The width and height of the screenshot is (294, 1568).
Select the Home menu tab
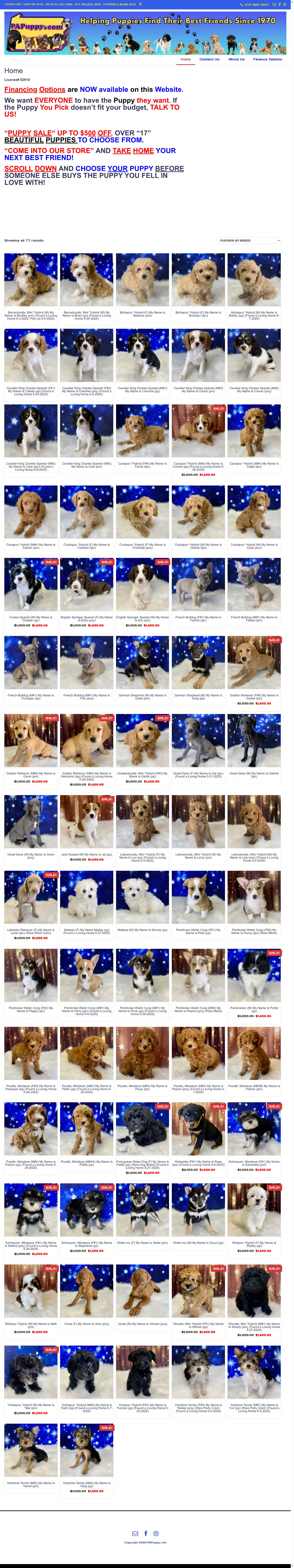(x=185, y=59)
